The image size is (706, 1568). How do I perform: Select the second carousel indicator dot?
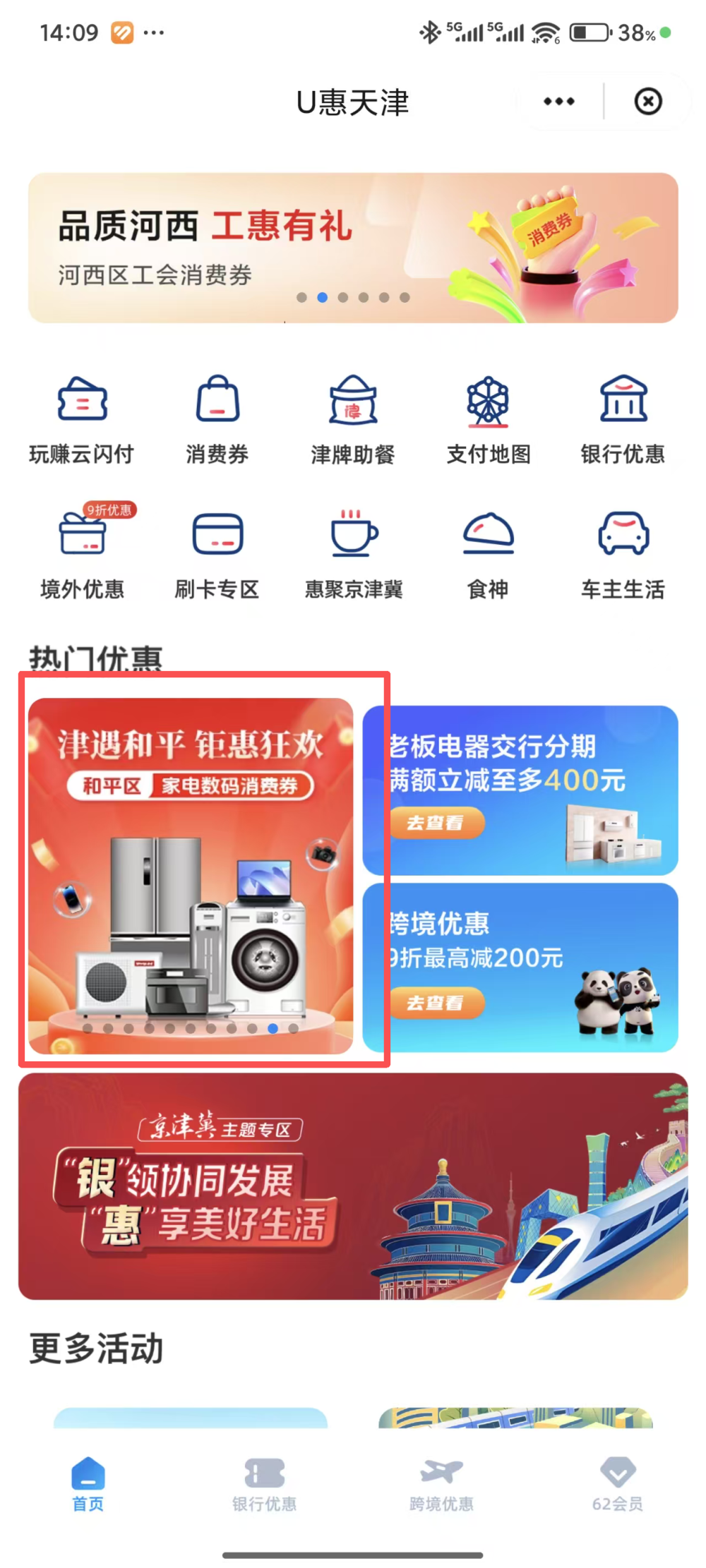point(323,298)
